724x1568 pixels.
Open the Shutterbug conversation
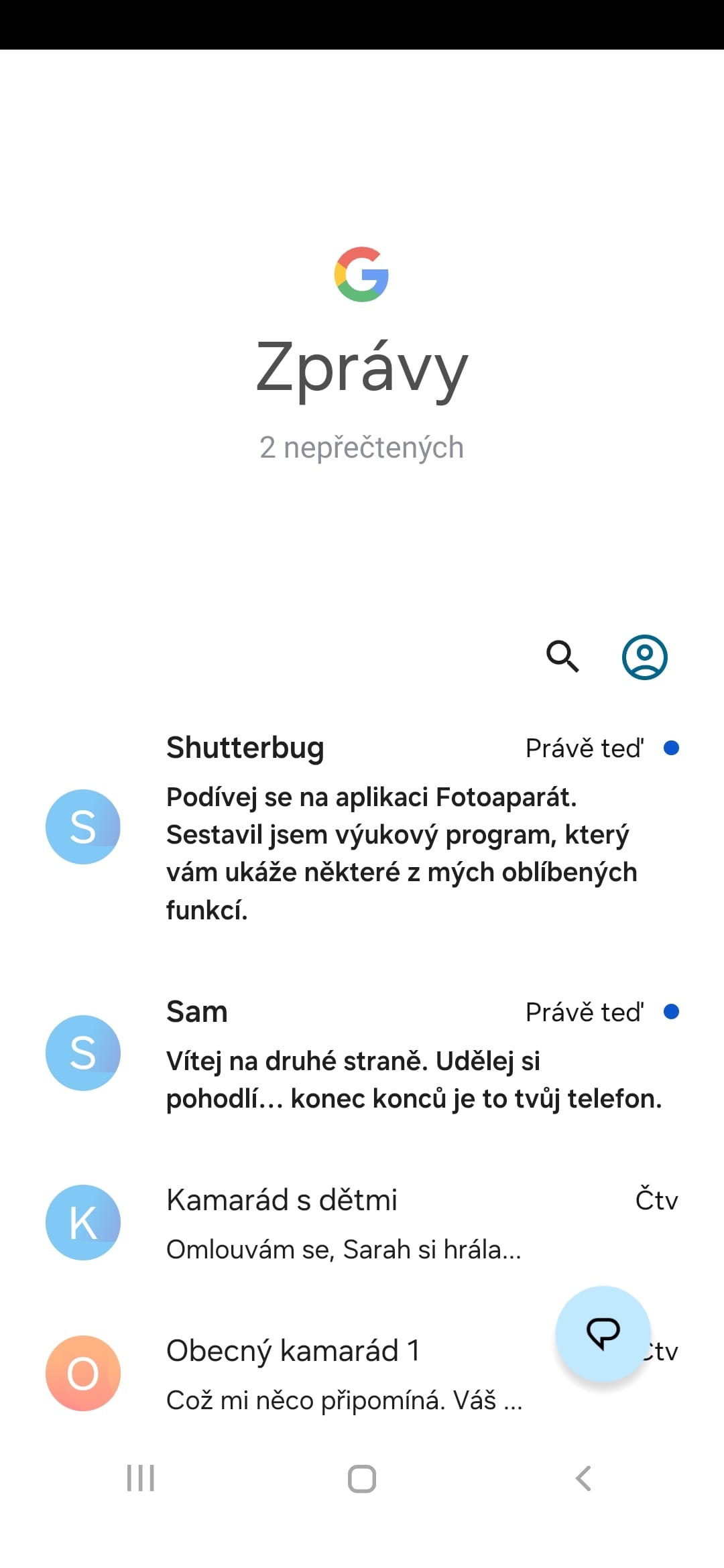point(362,828)
